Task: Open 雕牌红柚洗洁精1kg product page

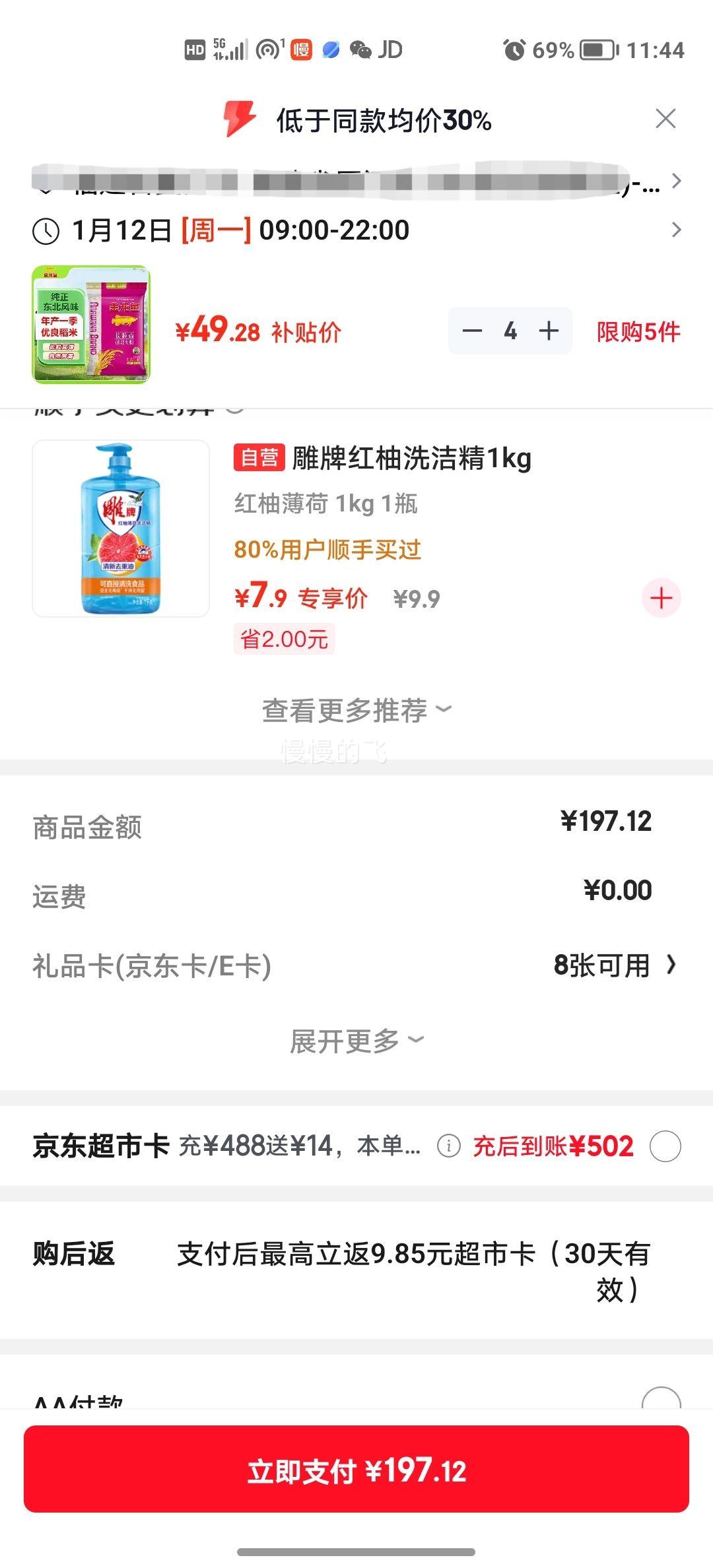Action: click(413, 460)
